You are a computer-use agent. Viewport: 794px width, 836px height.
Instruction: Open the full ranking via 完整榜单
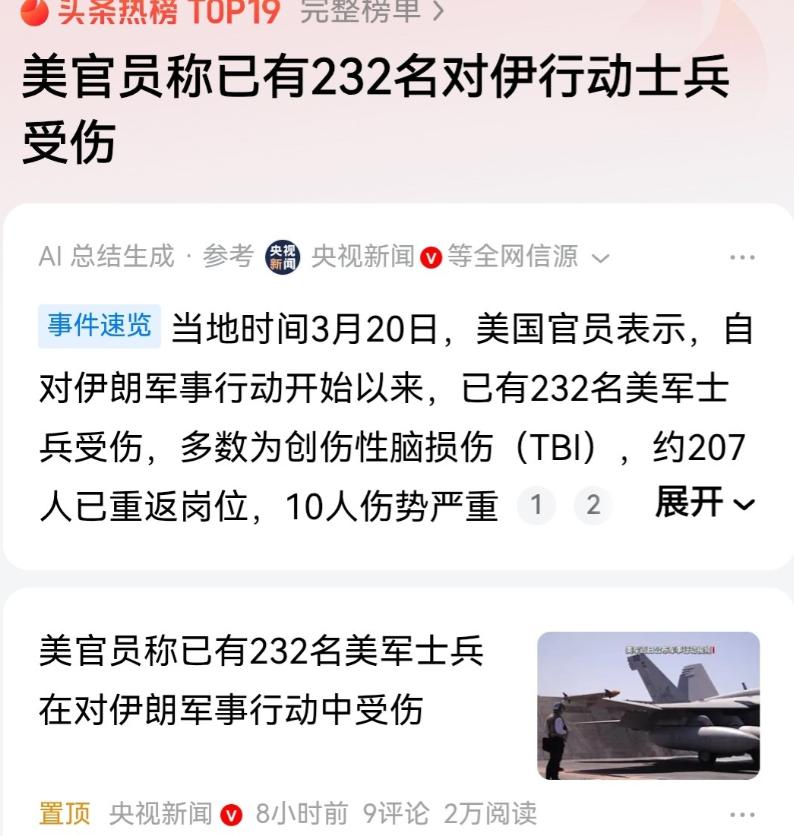point(355,15)
